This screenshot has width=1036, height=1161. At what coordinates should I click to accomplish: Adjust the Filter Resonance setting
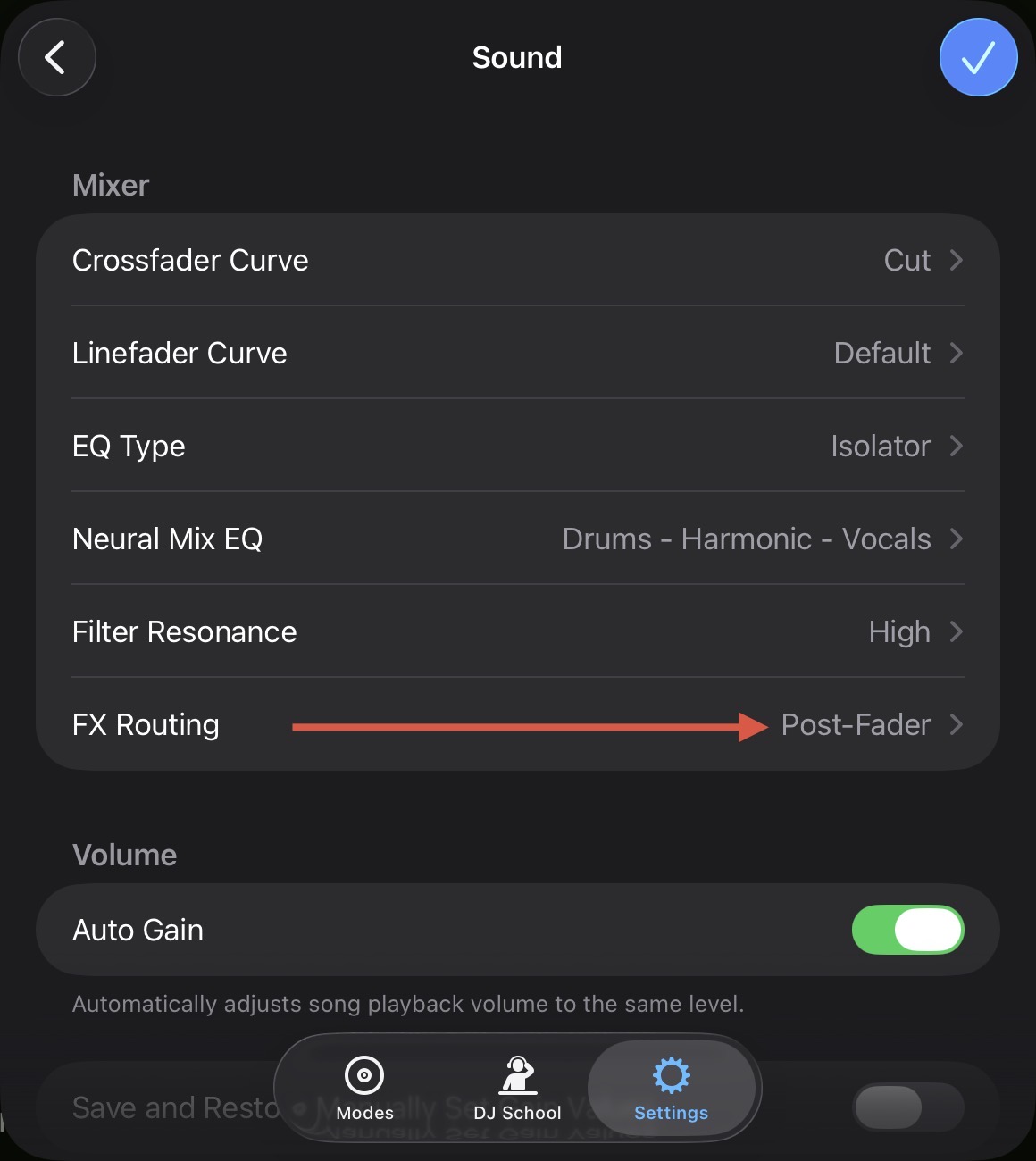tap(518, 631)
